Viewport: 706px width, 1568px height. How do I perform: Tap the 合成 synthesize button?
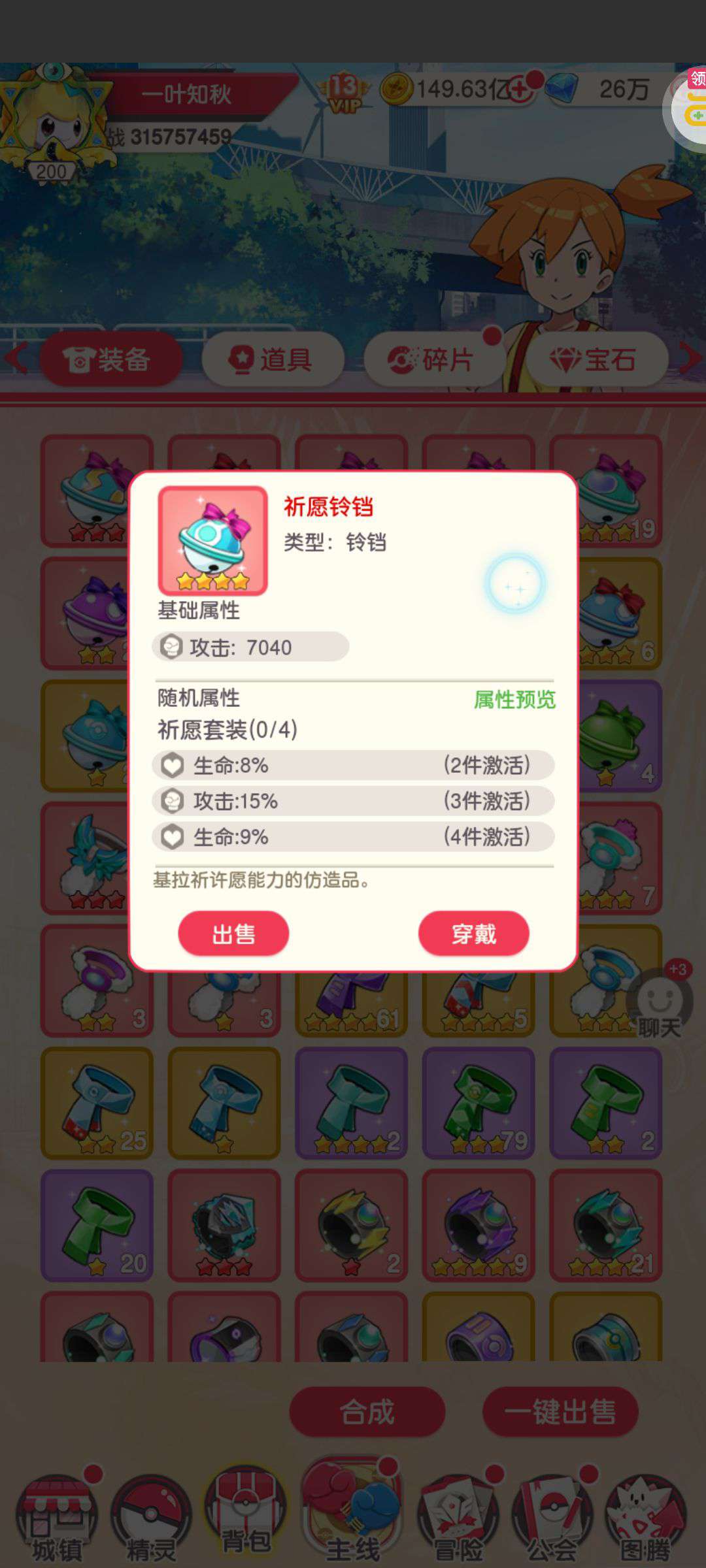click(x=367, y=1413)
